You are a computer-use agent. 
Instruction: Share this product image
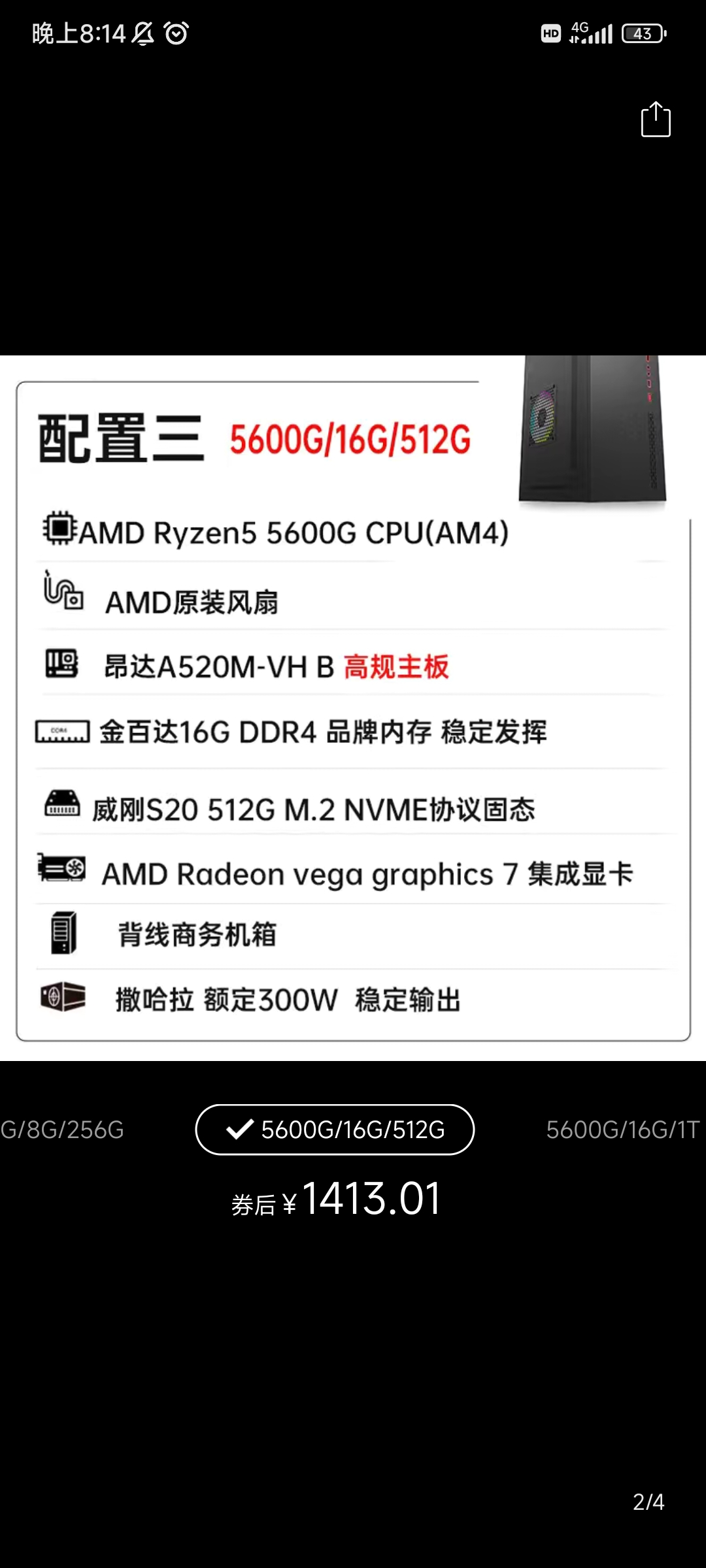tap(656, 120)
